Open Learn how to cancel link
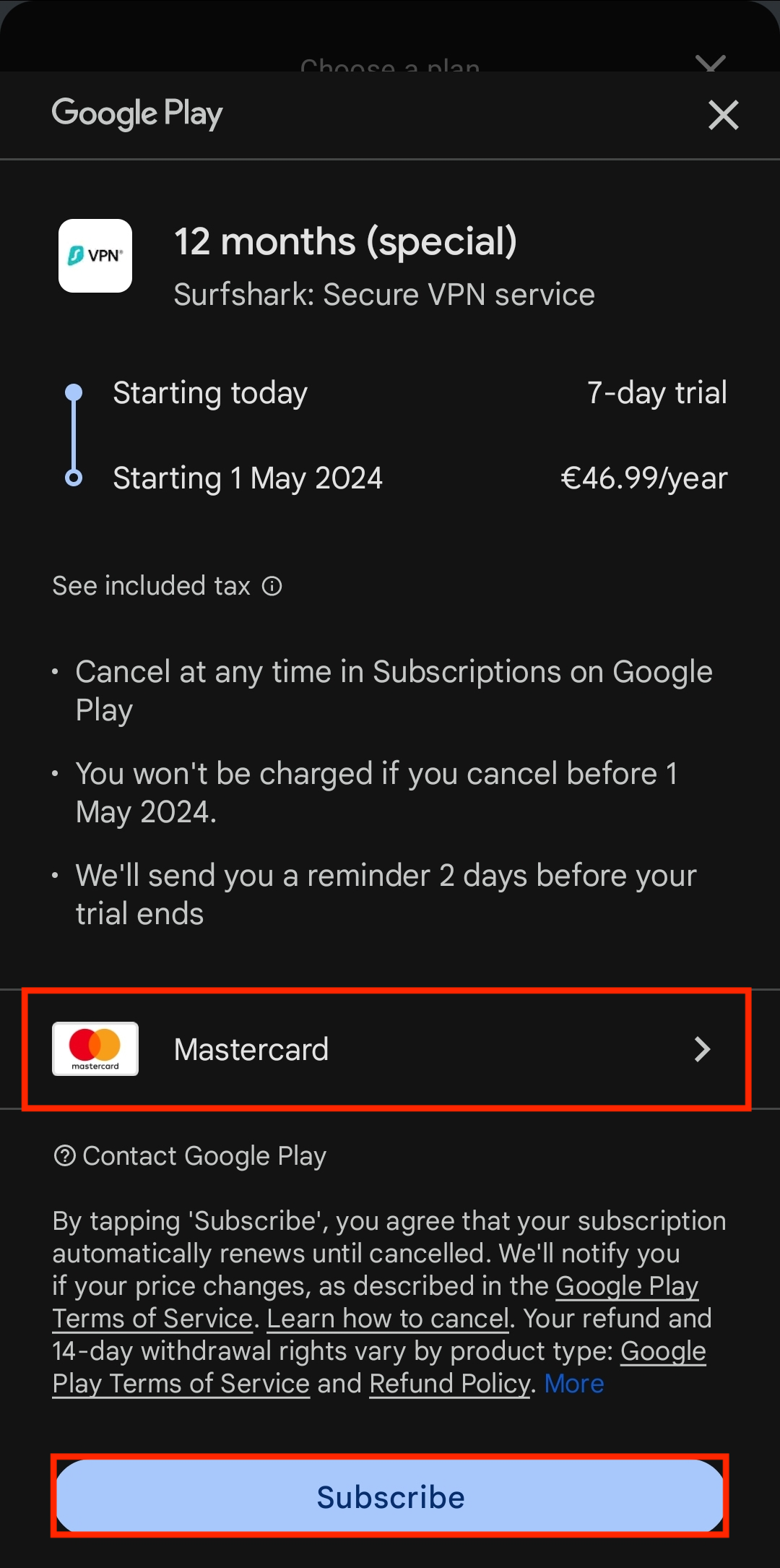The image size is (780, 1568). (388, 1319)
